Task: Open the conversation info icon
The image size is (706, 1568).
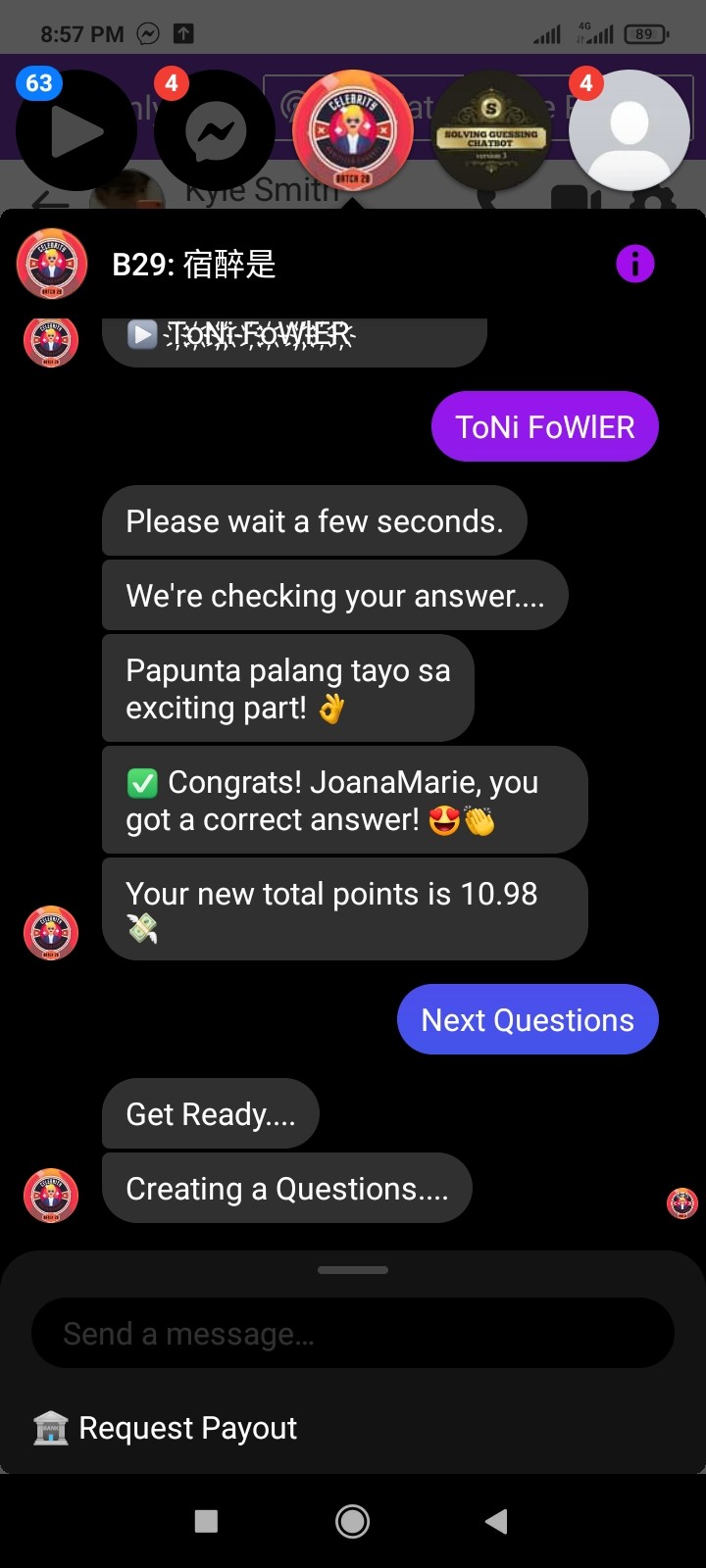Action: point(634,264)
